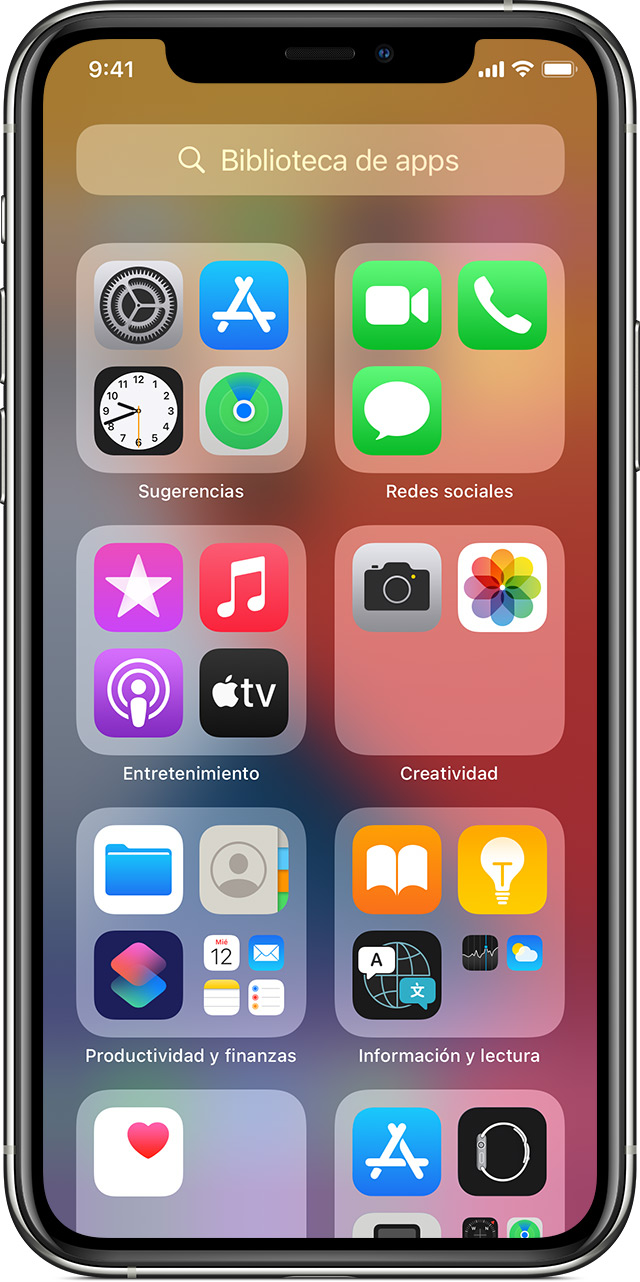Launch the iTunes Store star app
This screenshot has width=640, height=1282.
[x=138, y=587]
